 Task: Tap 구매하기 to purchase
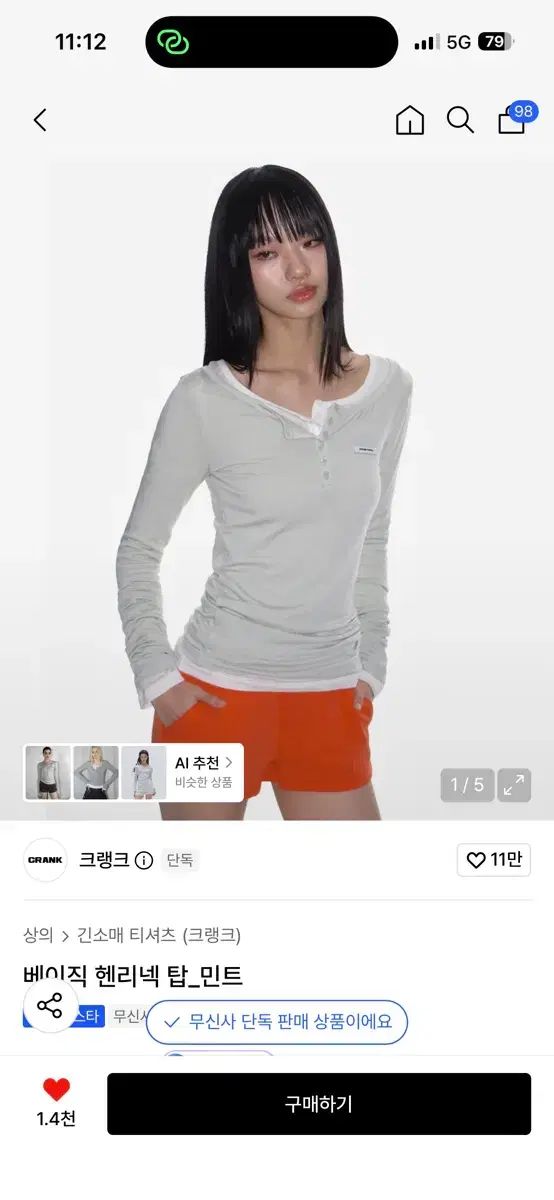coord(319,1104)
